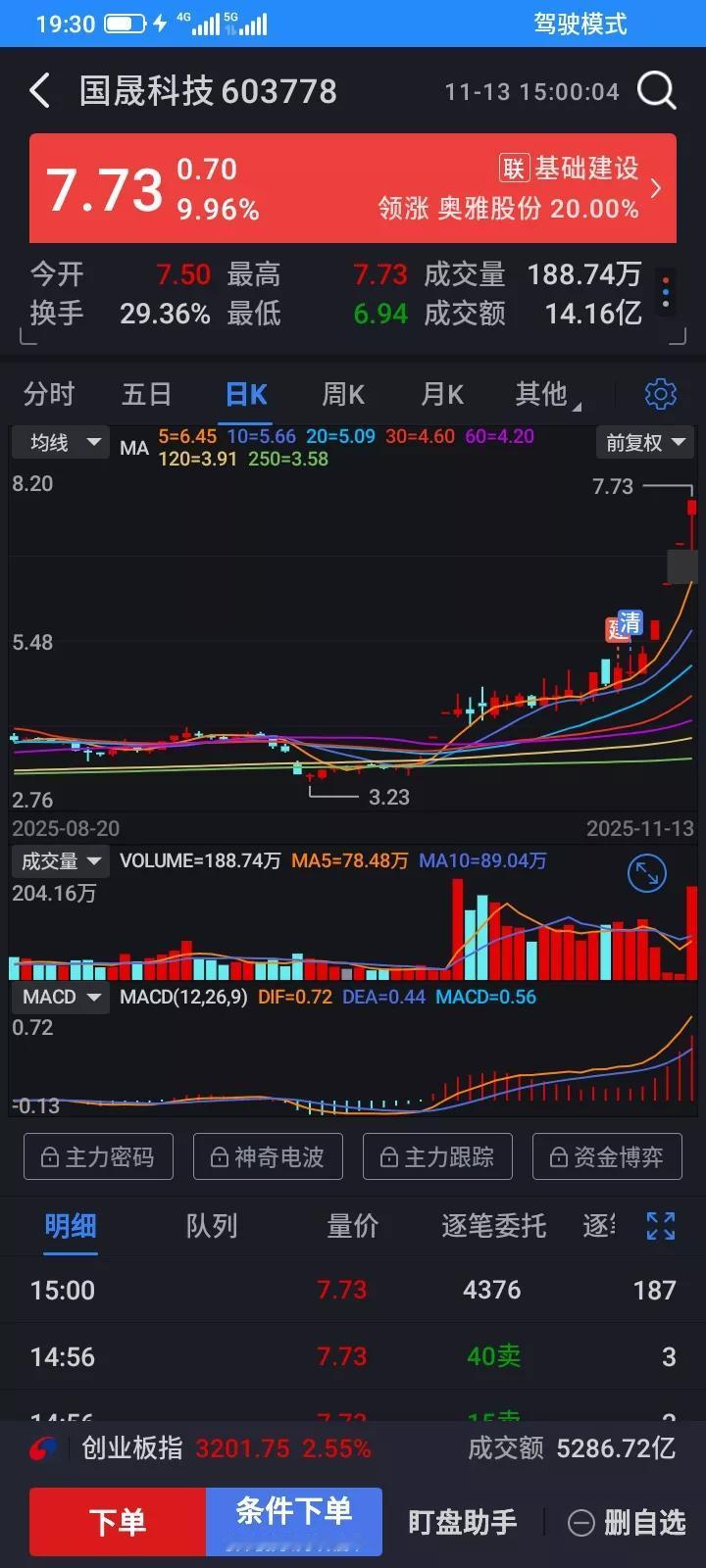Select the 15:00 trade record row
The height and width of the screenshot is (1568, 706).
point(353,1290)
